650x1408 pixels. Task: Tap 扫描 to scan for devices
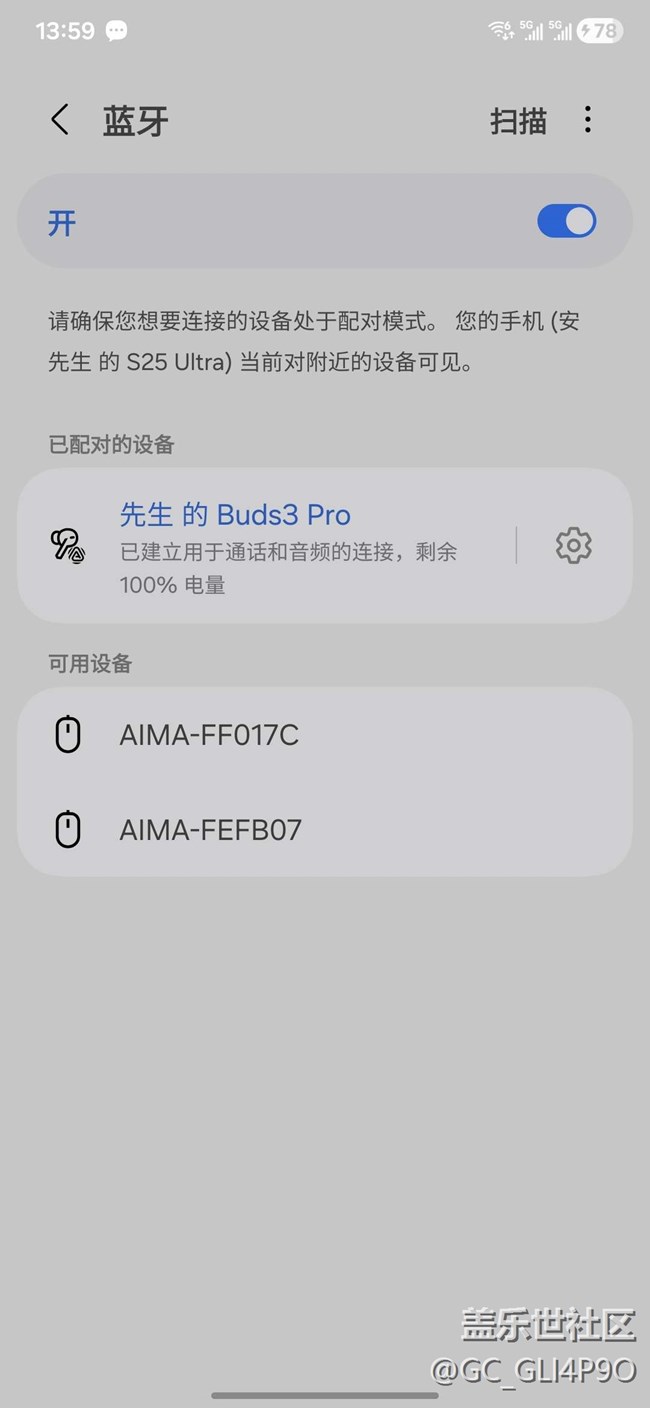[x=518, y=121]
